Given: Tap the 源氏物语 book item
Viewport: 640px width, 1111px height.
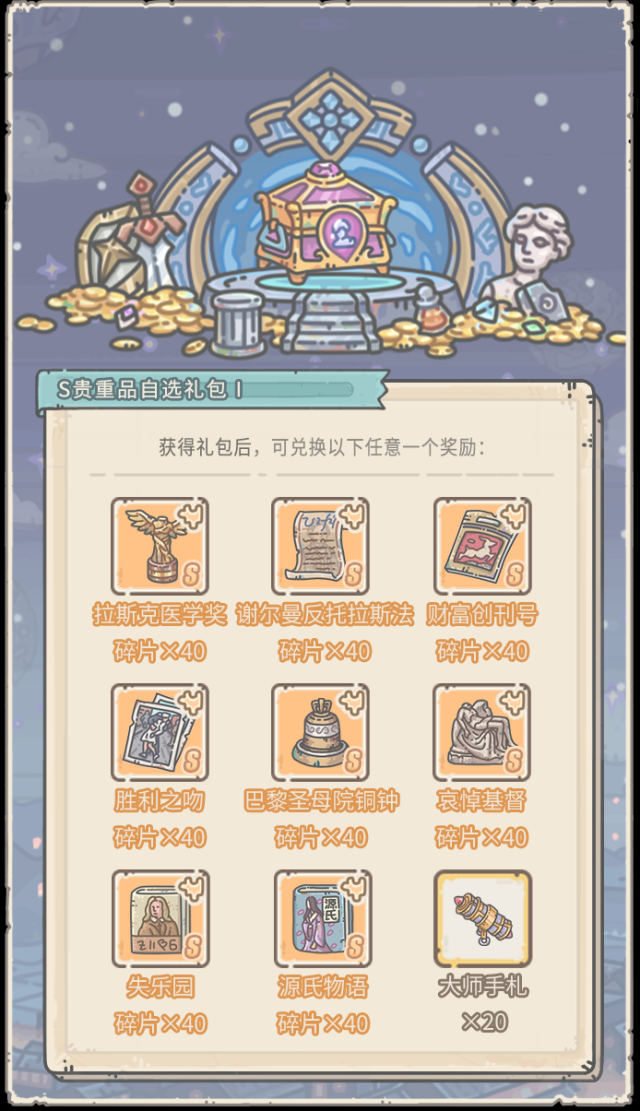Looking at the screenshot, I should tap(321, 918).
